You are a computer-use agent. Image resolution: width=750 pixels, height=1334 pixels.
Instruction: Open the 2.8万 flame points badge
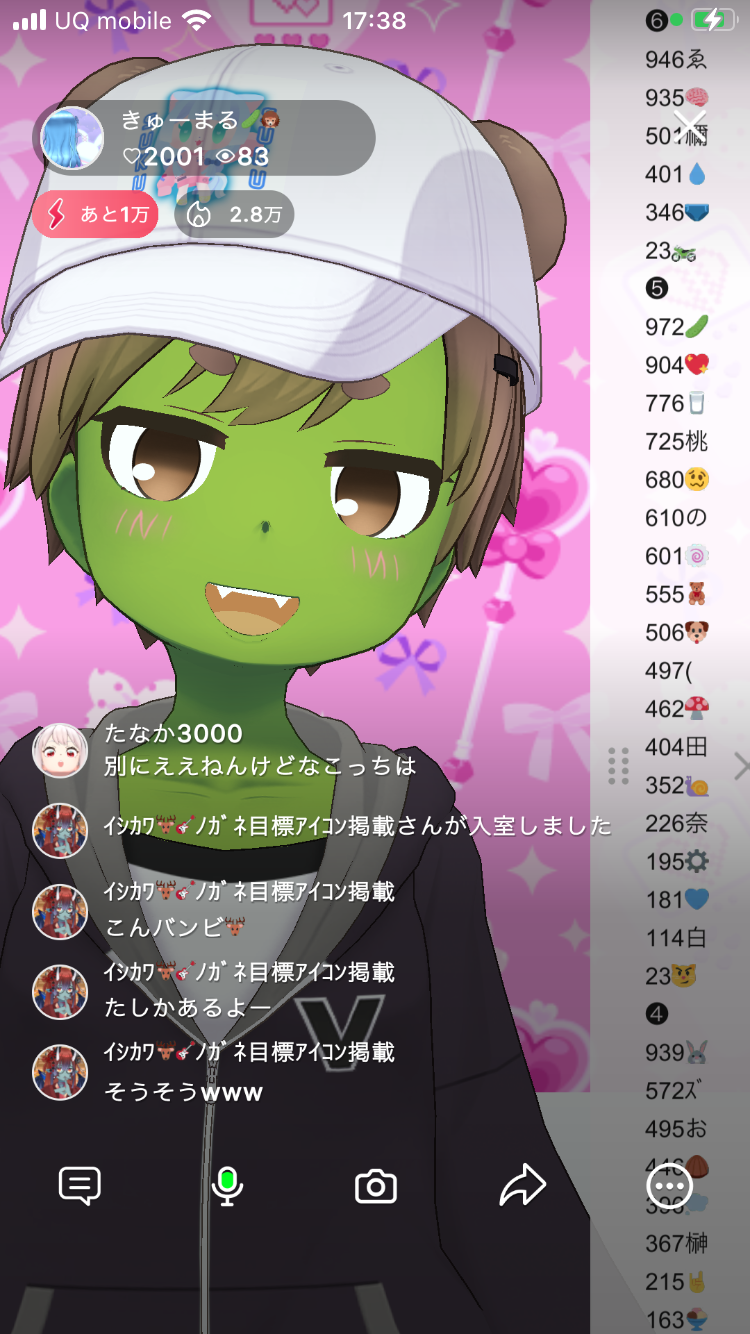pos(235,214)
